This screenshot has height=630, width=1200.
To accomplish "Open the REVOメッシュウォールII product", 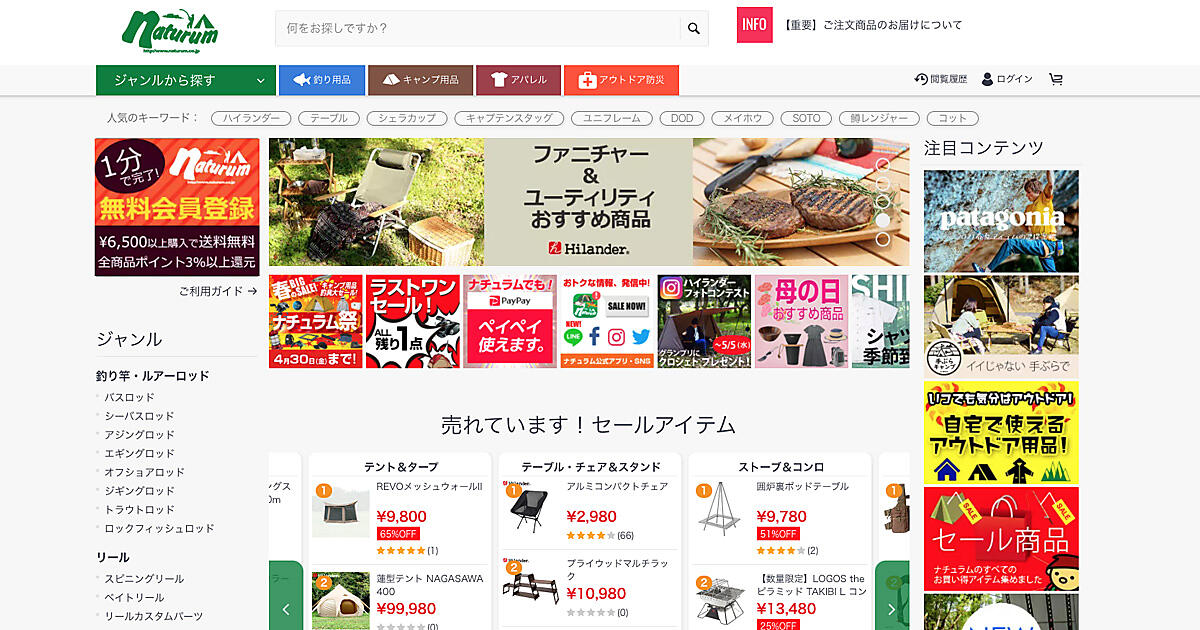I will point(429,487).
